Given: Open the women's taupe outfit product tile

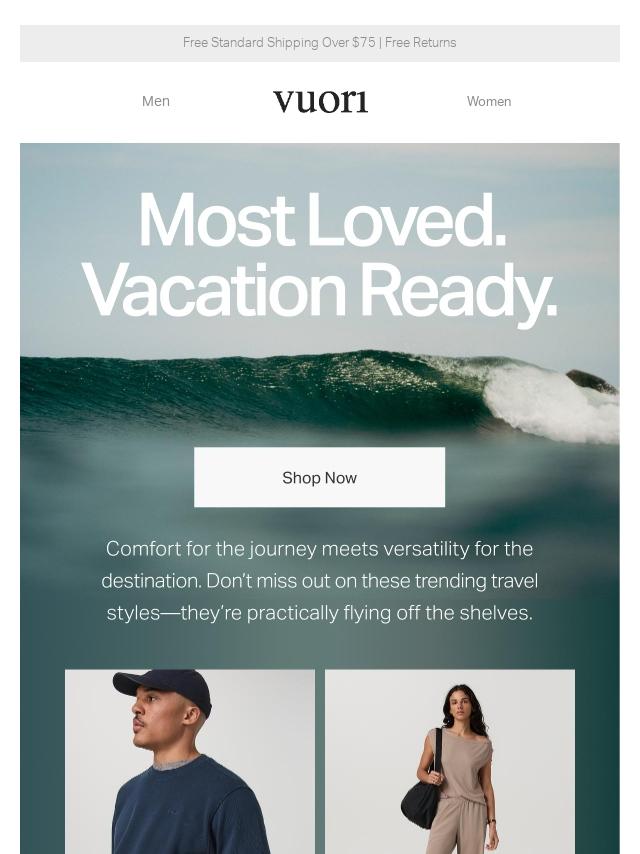Looking at the screenshot, I should 450,761.
